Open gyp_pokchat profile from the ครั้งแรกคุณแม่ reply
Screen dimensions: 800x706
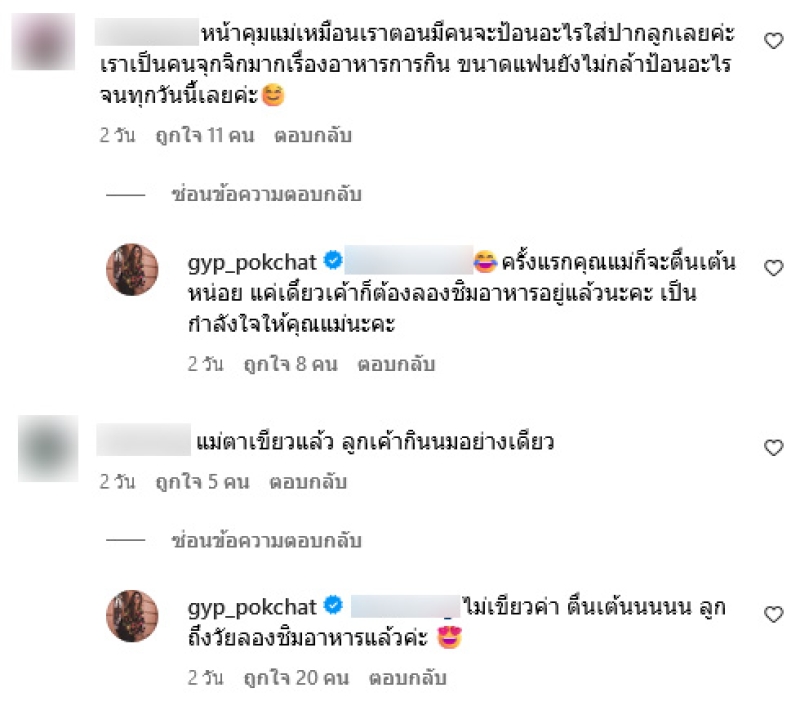251,263
